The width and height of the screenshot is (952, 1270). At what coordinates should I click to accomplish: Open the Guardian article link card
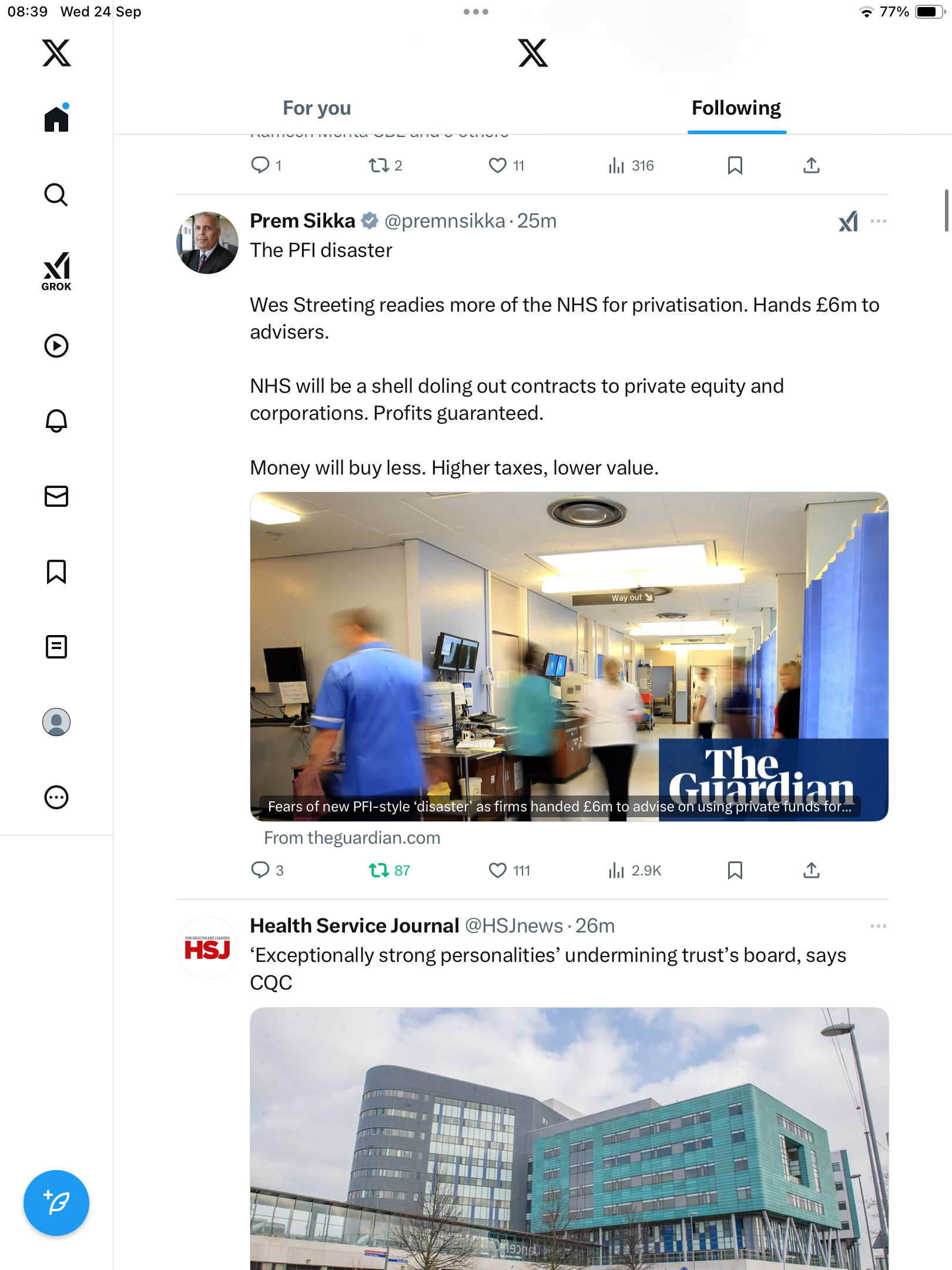[569, 656]
